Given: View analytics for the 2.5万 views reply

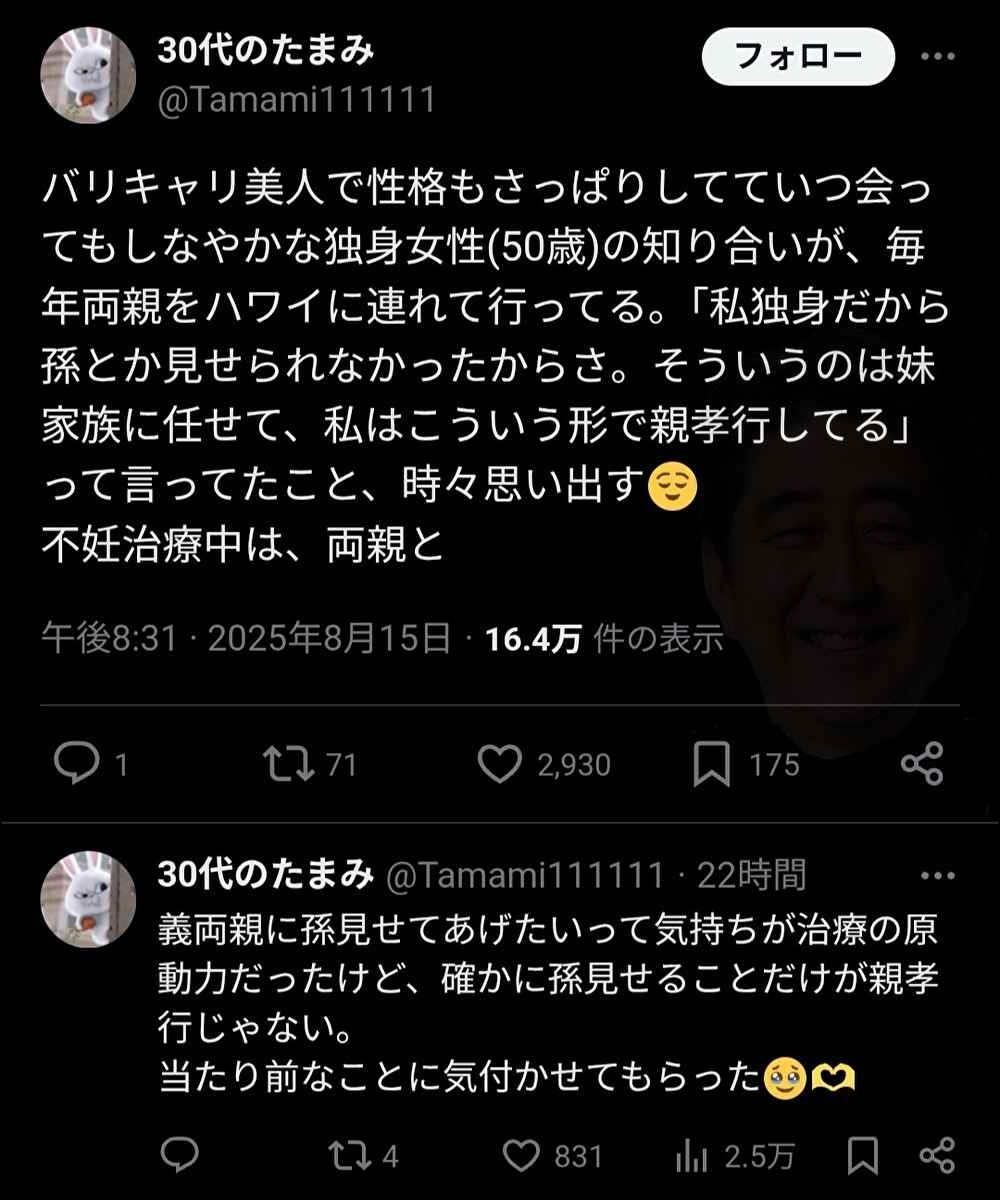Looking at the screenshot, I should pos(691,1156).
